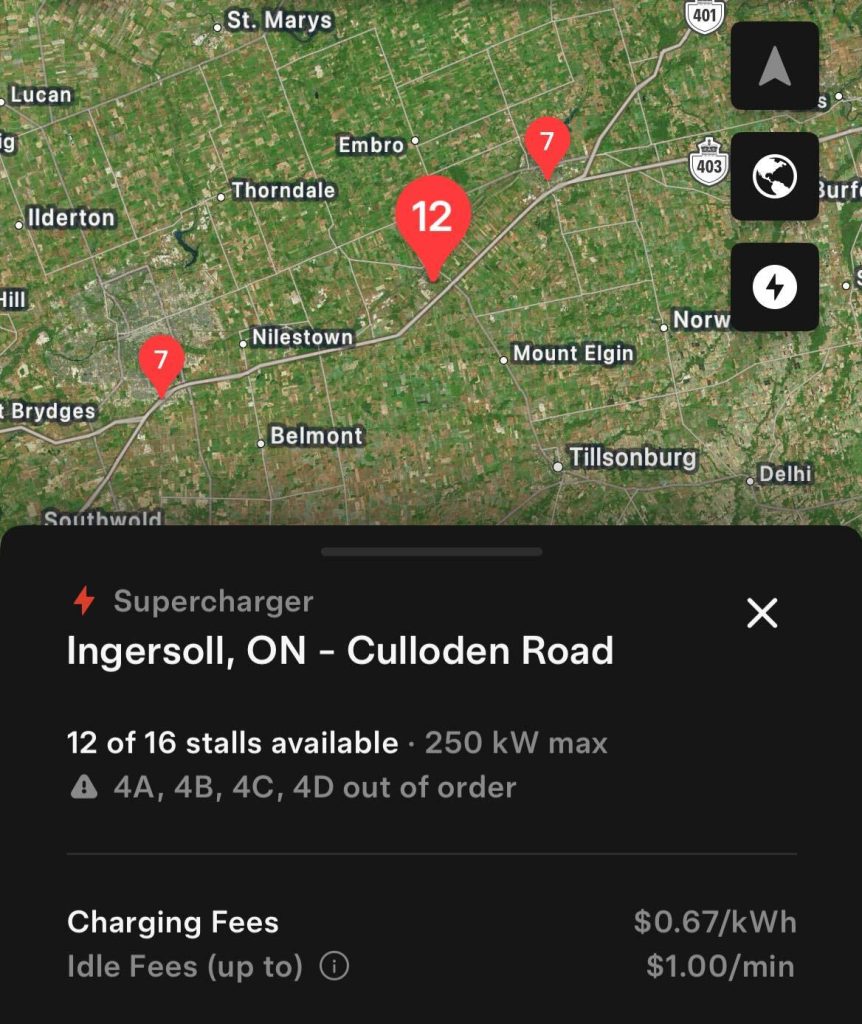Toggle the charger filter lightning button

[774, 287]
